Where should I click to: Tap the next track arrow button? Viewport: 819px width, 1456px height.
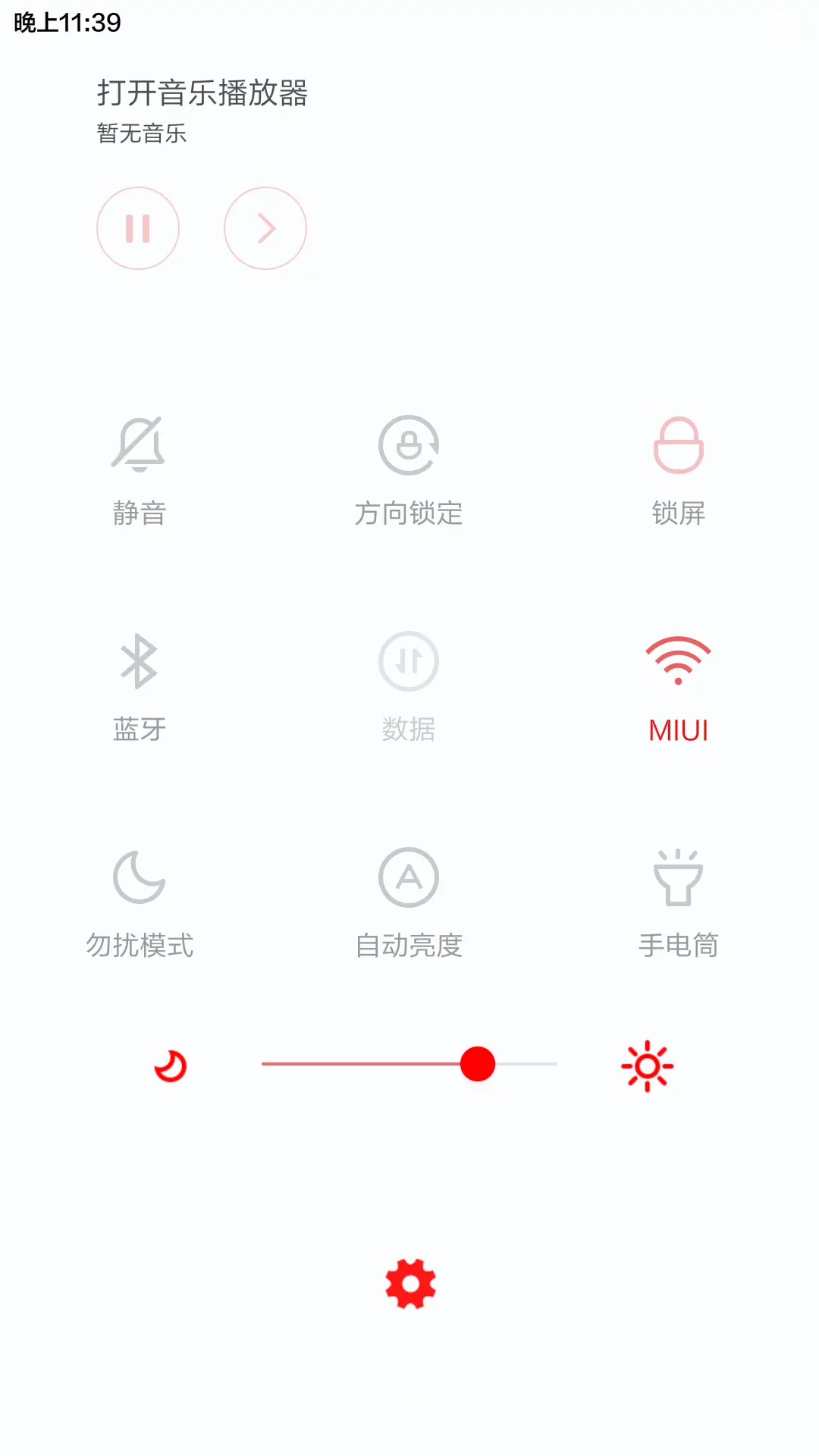pyautogui.click(x=266, y=227)
